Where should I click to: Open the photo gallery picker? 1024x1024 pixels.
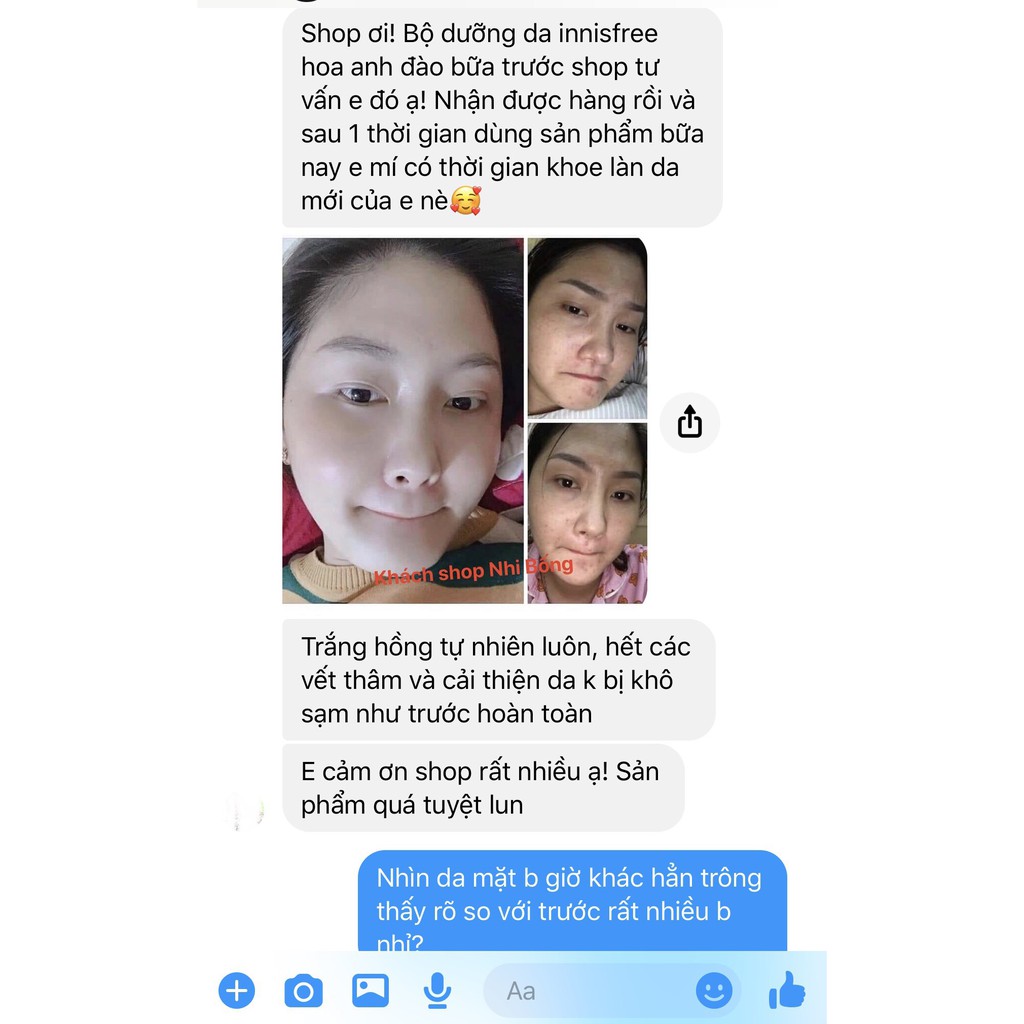click(x=370, y=991)
